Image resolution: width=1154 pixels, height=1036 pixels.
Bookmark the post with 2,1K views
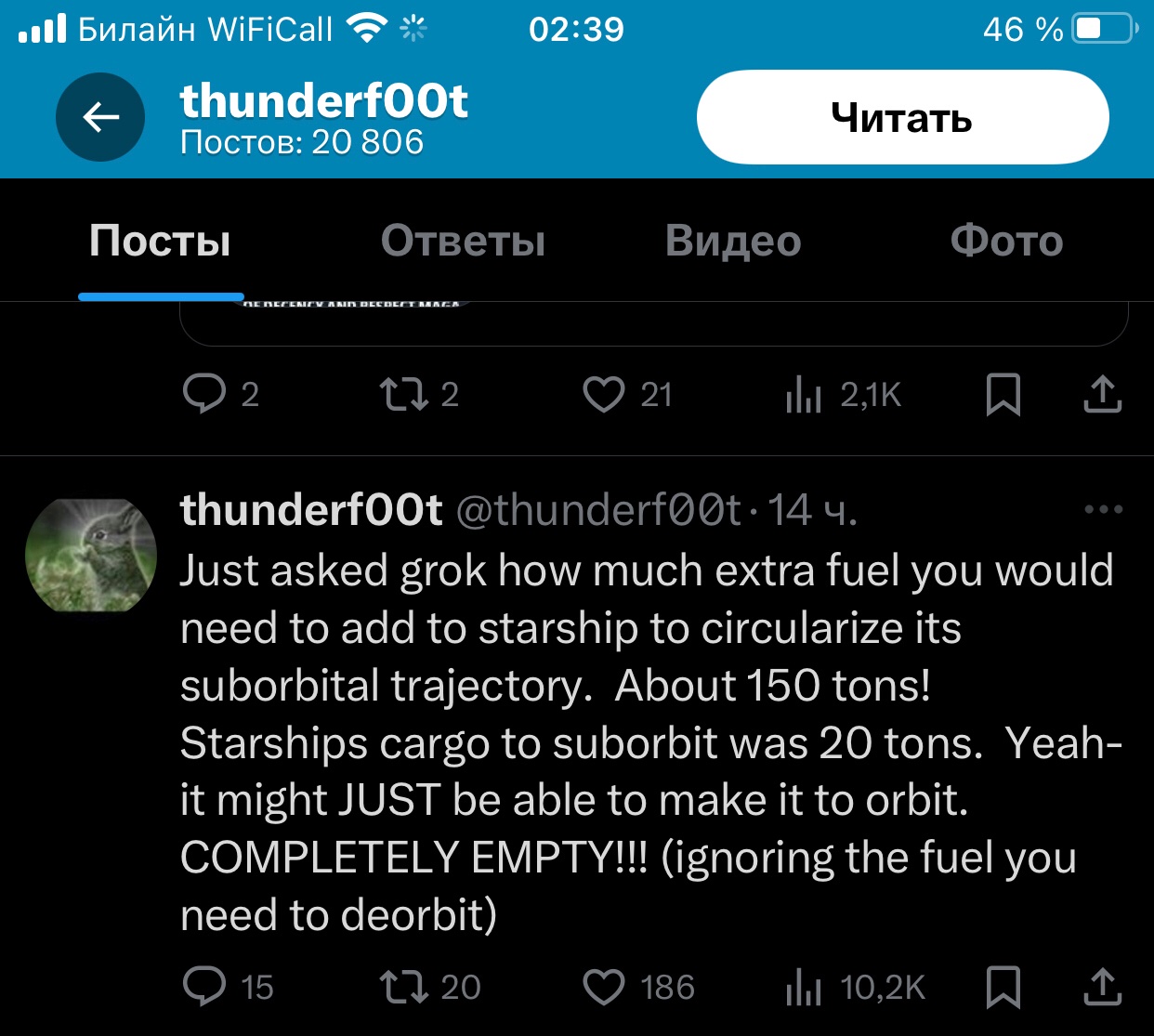coord(1003,394)
